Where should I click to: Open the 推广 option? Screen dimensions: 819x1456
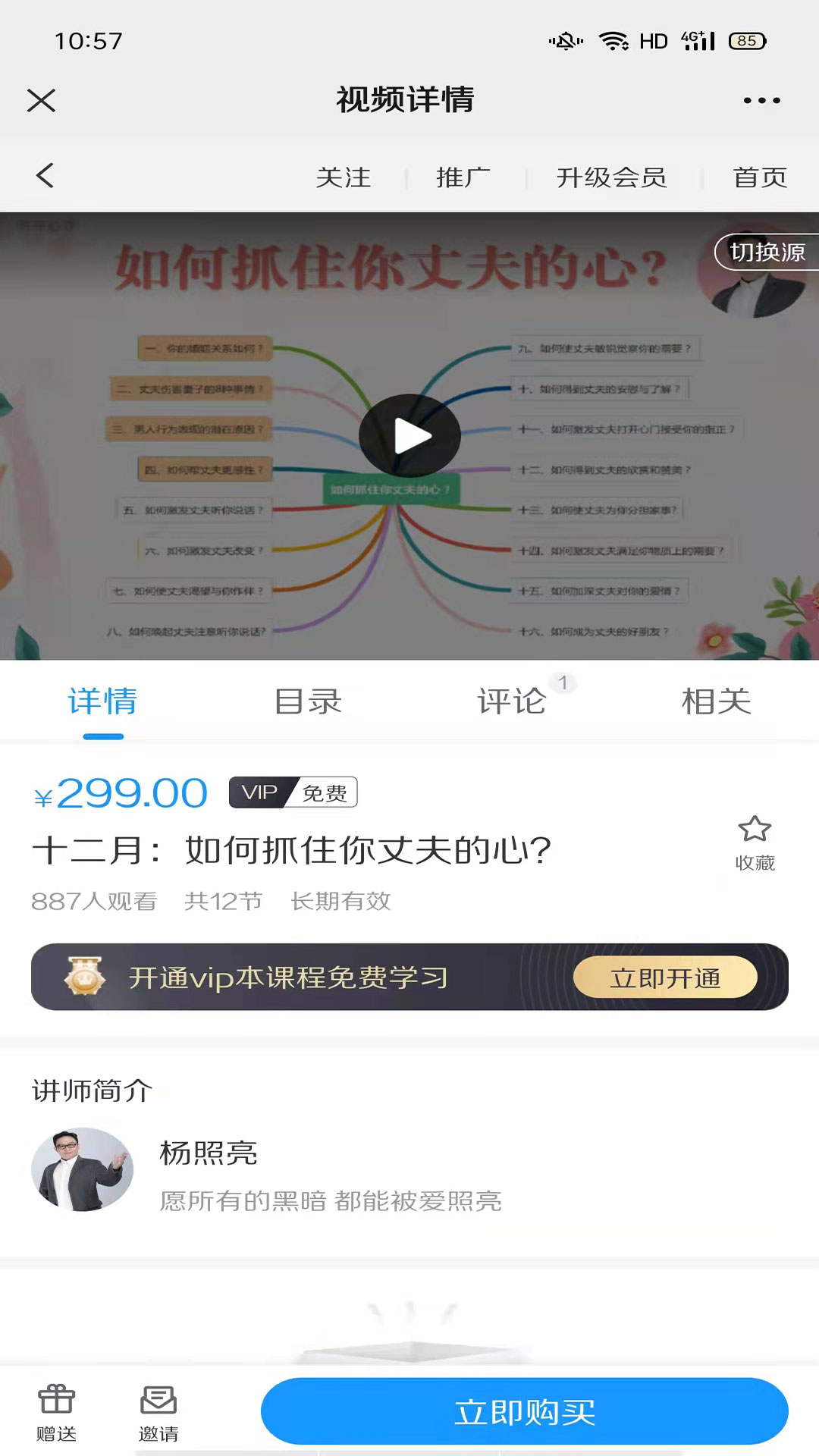[x=463, y=177]
